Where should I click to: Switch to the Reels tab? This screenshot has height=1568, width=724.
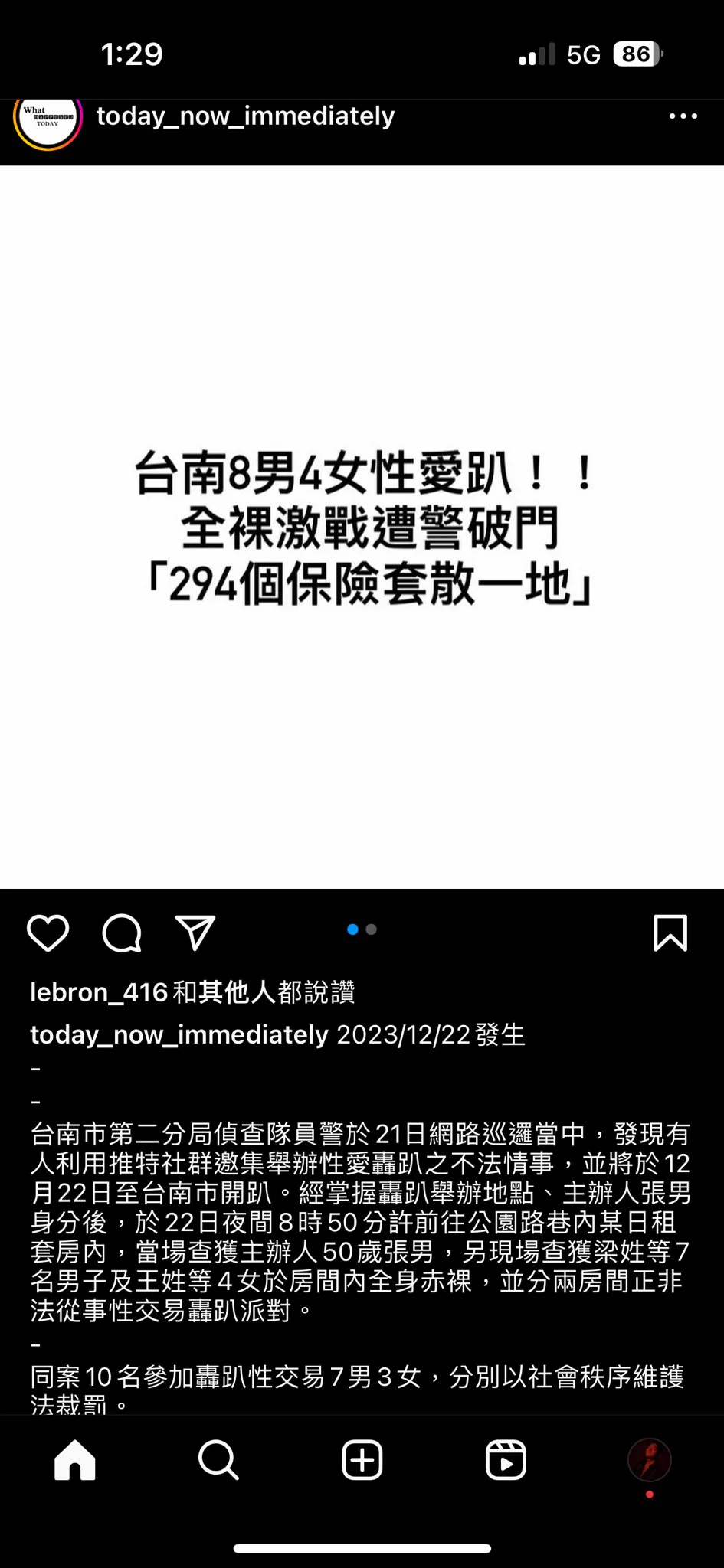pyautogui.click(x=506, y=1460)
